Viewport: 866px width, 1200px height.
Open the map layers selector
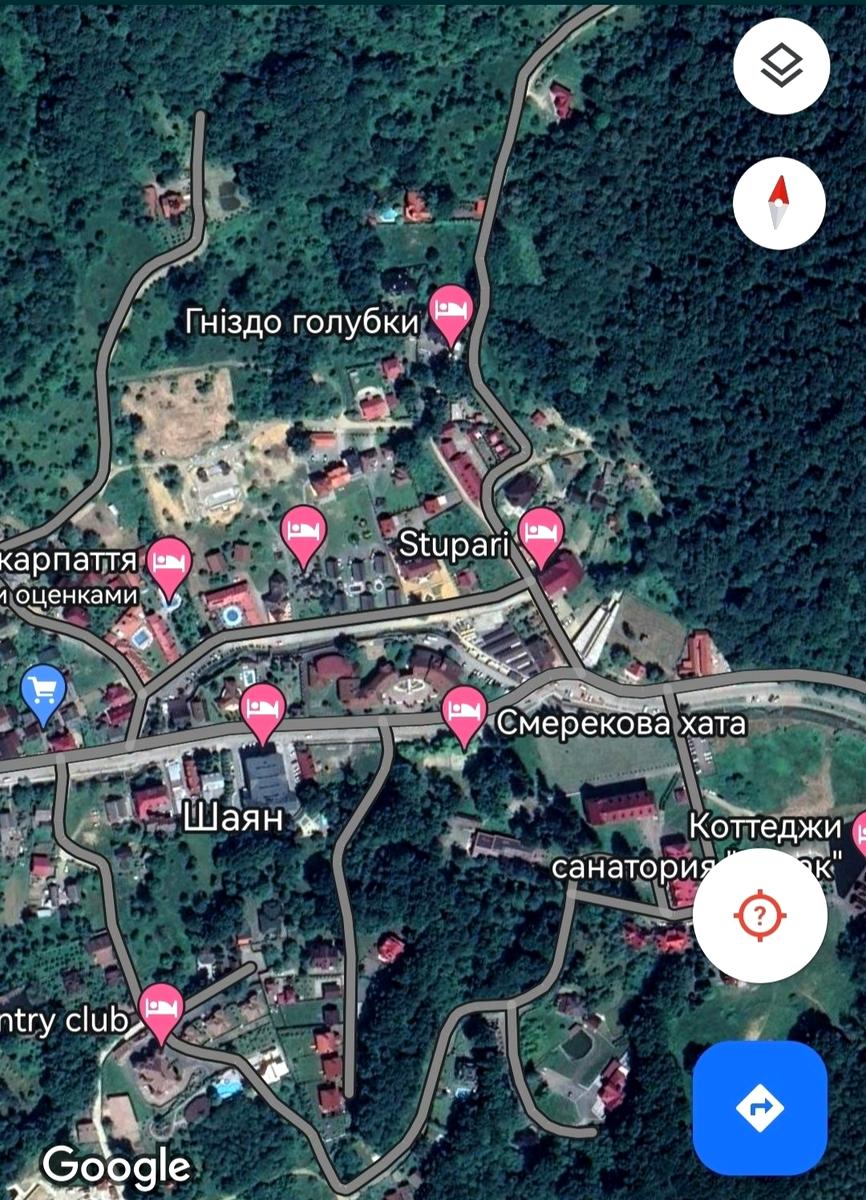(781, 66)
